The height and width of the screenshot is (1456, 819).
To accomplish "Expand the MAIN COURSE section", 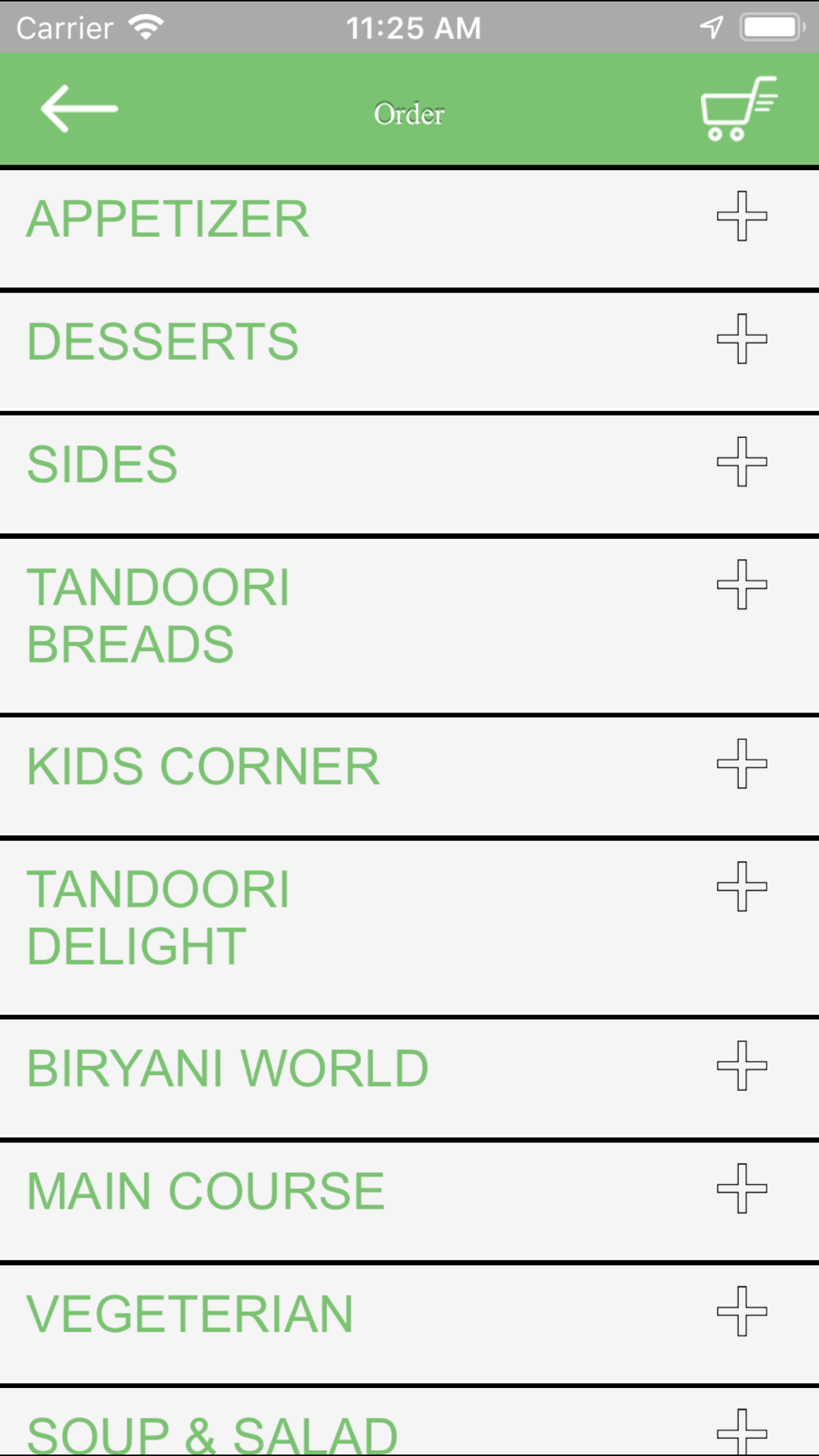I will pos(409,1201).
